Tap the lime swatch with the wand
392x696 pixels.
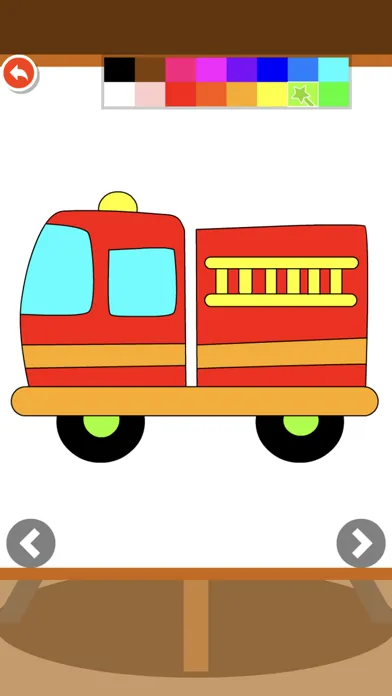[x=303, y=94]
